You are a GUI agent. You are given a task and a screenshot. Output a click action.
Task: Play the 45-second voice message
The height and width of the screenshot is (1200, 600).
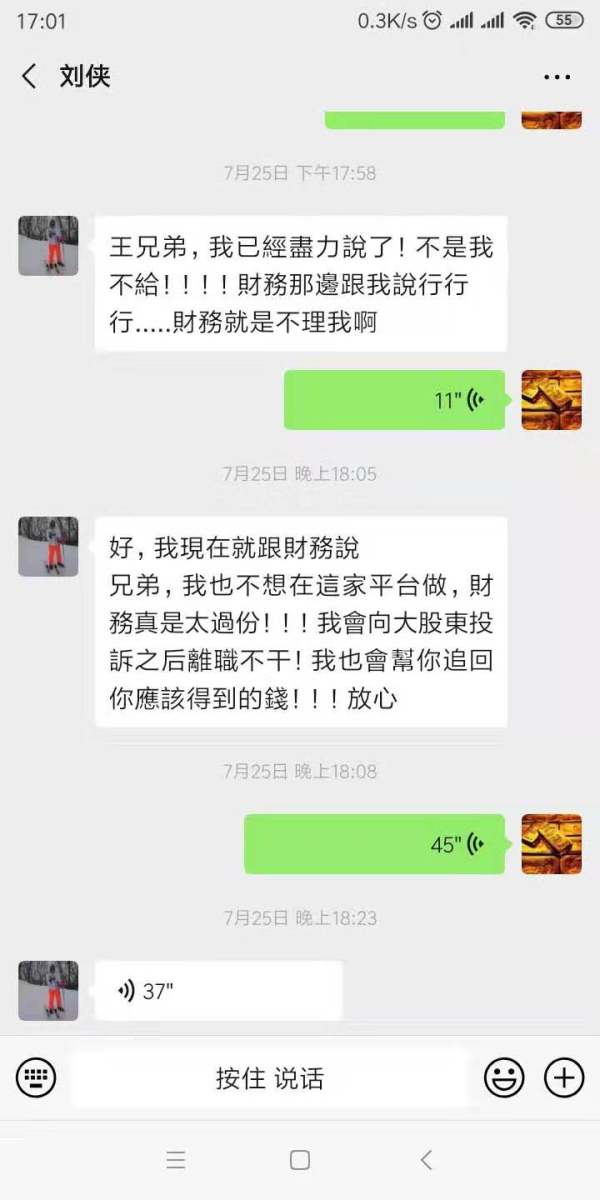click(x=375, y=844)
